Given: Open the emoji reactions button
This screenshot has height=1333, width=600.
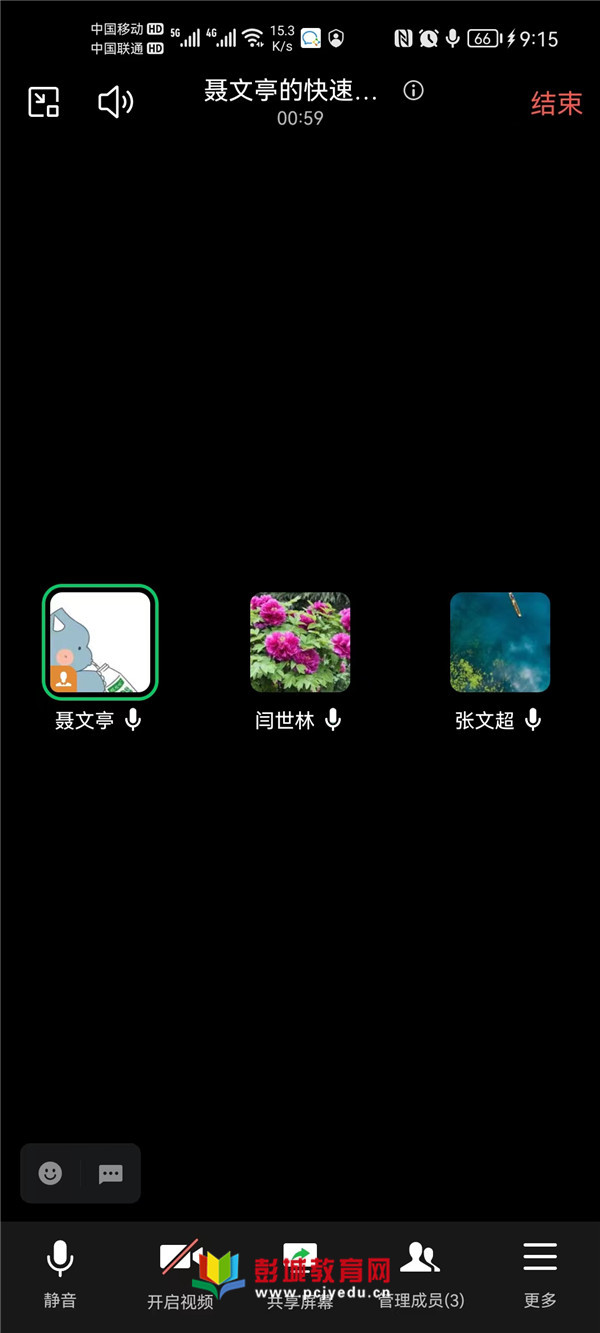Looking at the screenshot, I should [50, 1173].
